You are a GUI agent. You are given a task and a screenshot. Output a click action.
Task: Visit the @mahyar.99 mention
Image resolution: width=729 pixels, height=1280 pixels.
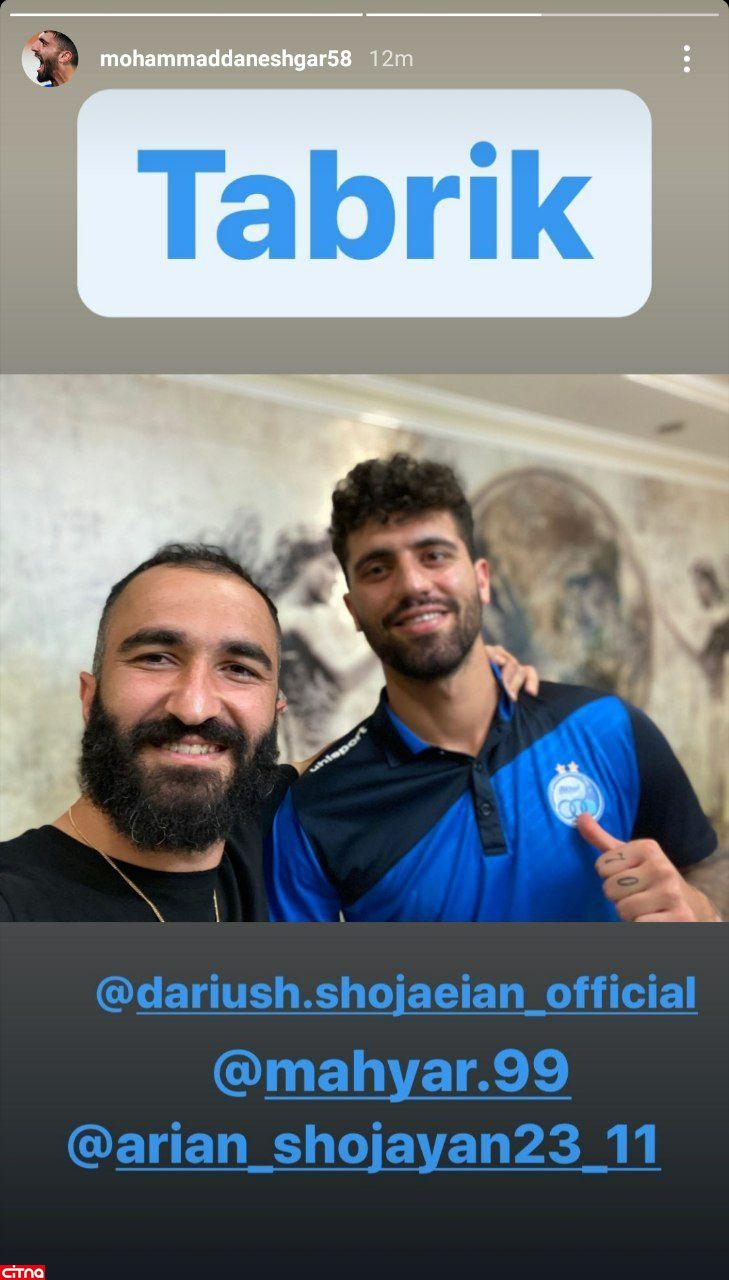pyautogui.click(x=391, y=1071)
